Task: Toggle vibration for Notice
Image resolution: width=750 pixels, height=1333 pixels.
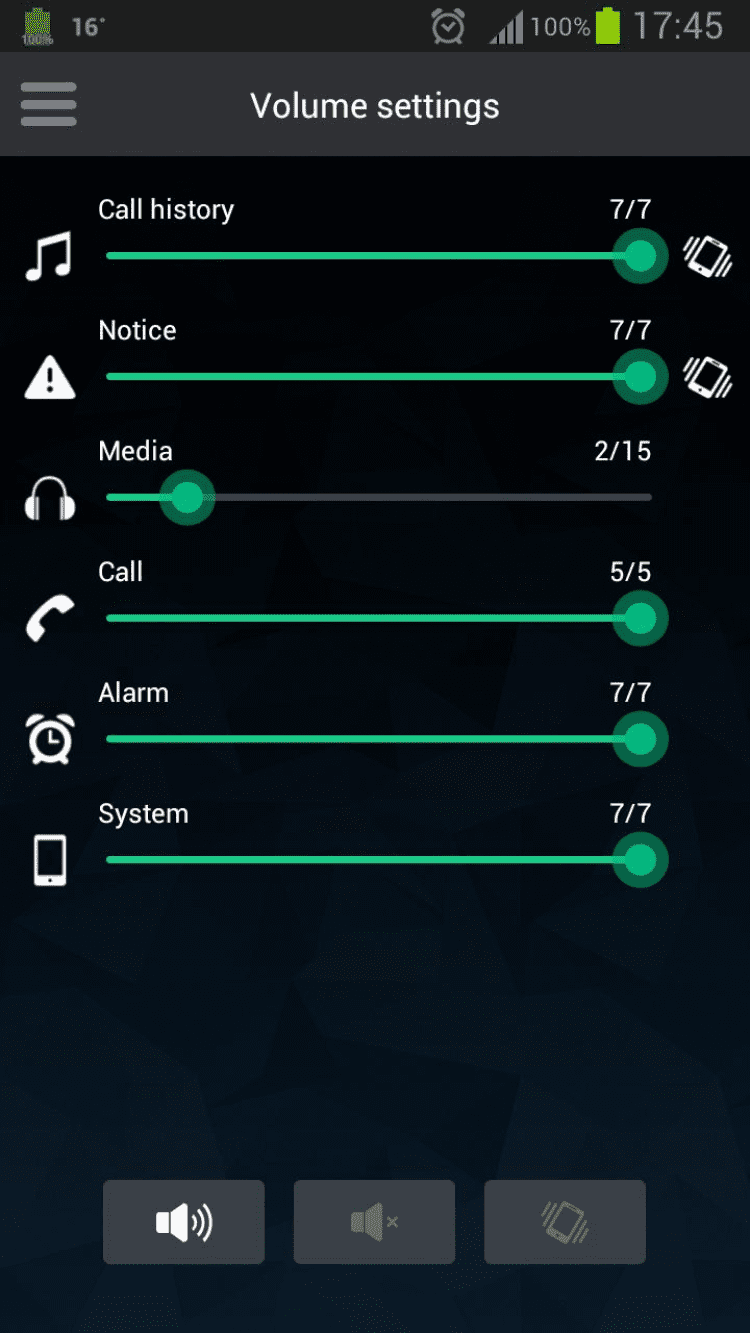Action: pos(708,377)
